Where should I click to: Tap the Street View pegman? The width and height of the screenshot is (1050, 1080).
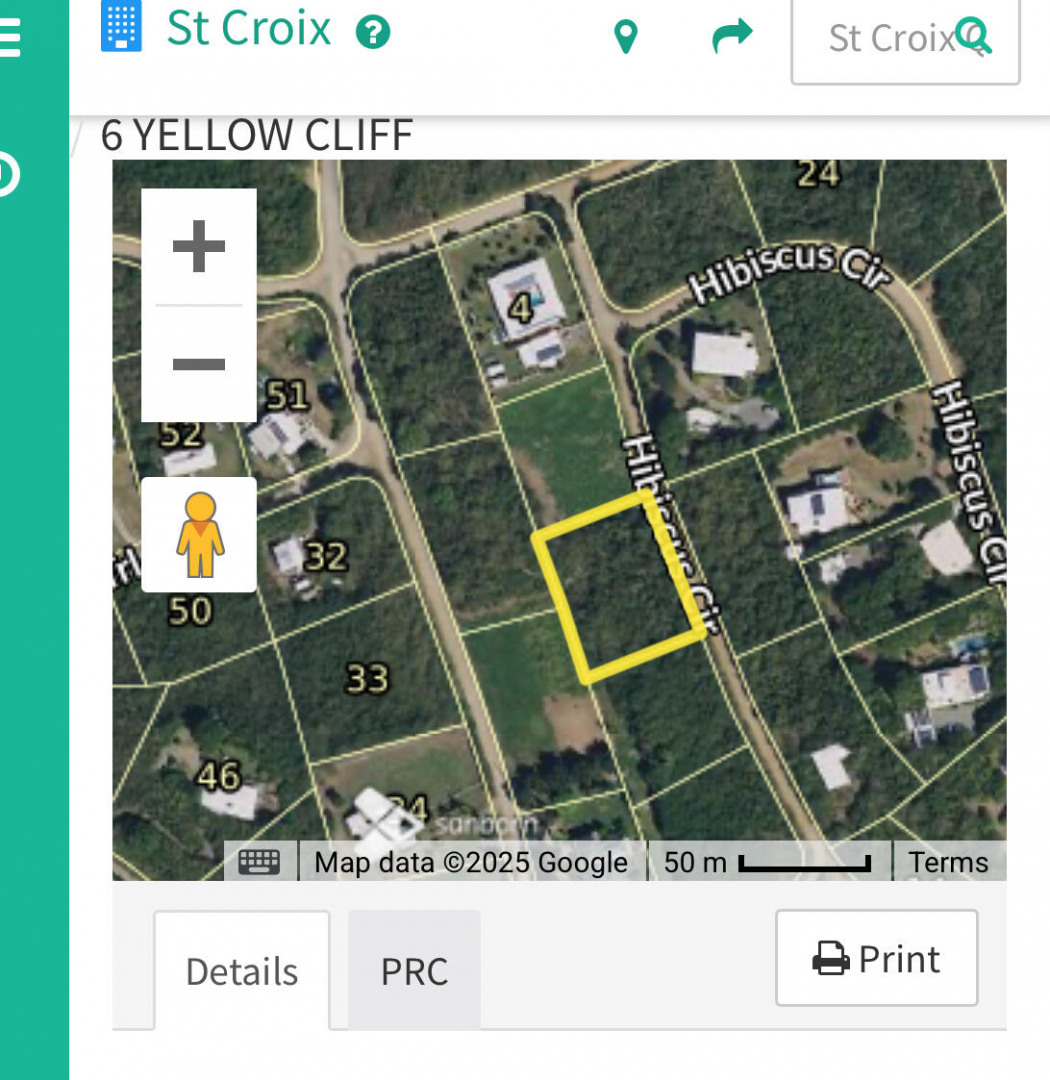[x=200, y=535]
